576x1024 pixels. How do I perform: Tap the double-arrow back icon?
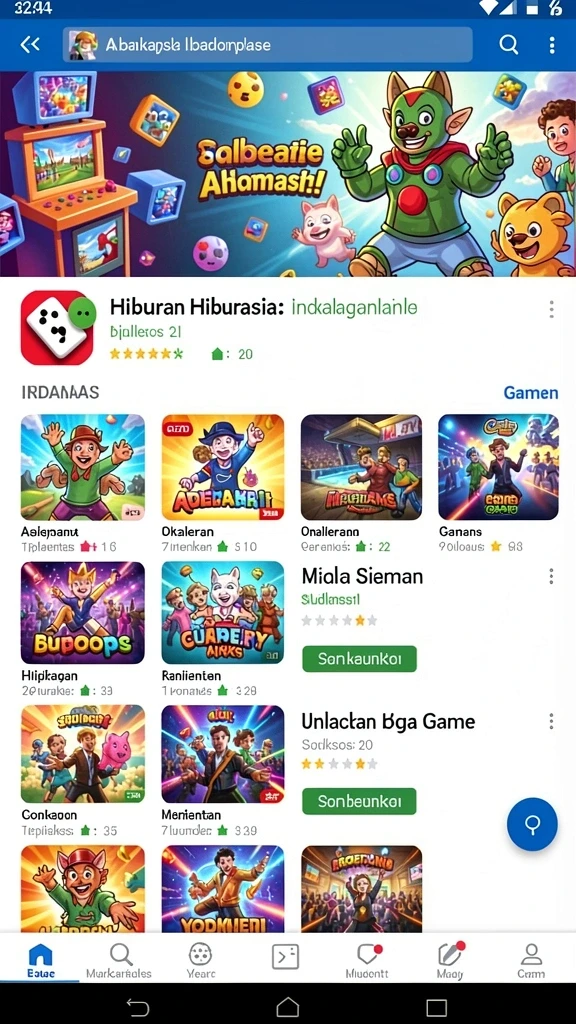tap(30, 44)
